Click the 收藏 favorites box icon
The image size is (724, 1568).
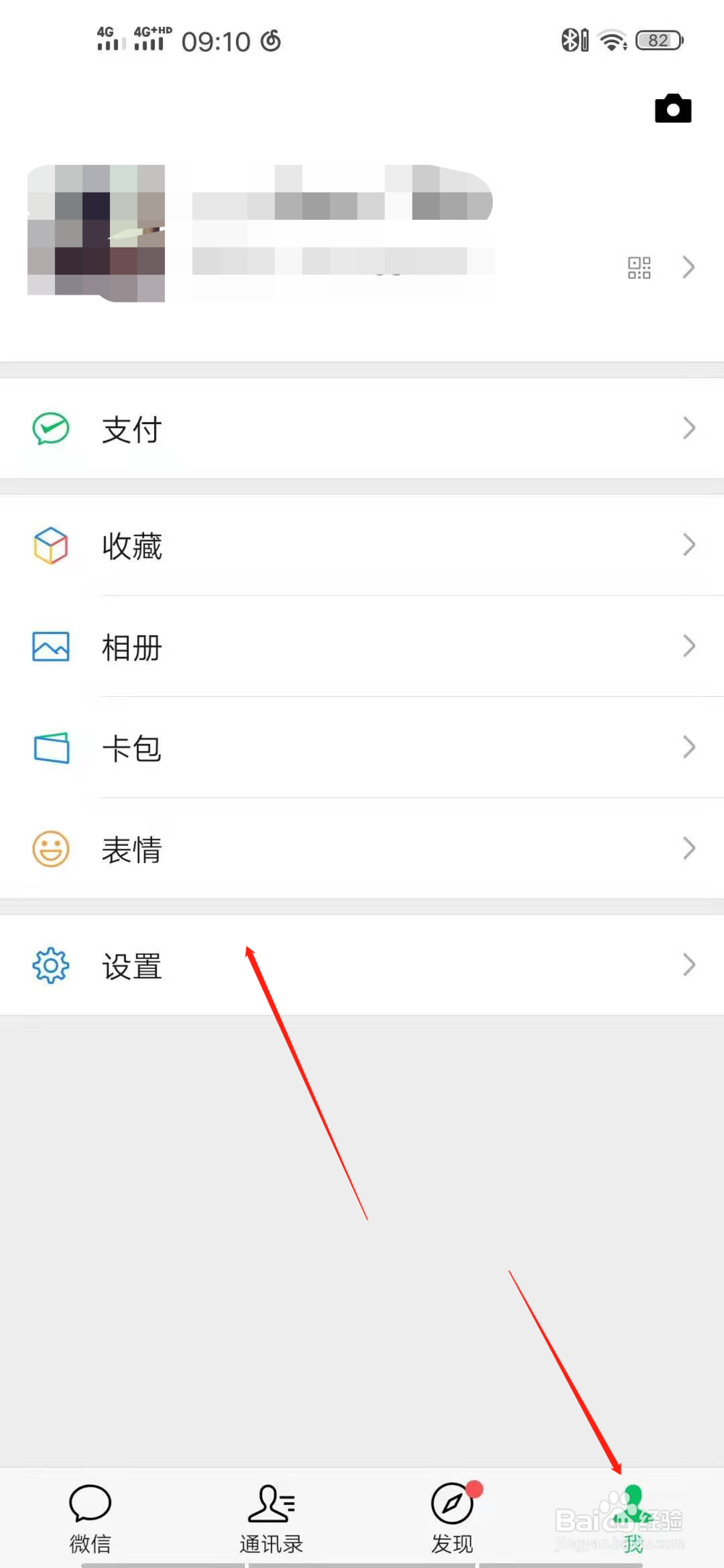(x=50, y=546)
